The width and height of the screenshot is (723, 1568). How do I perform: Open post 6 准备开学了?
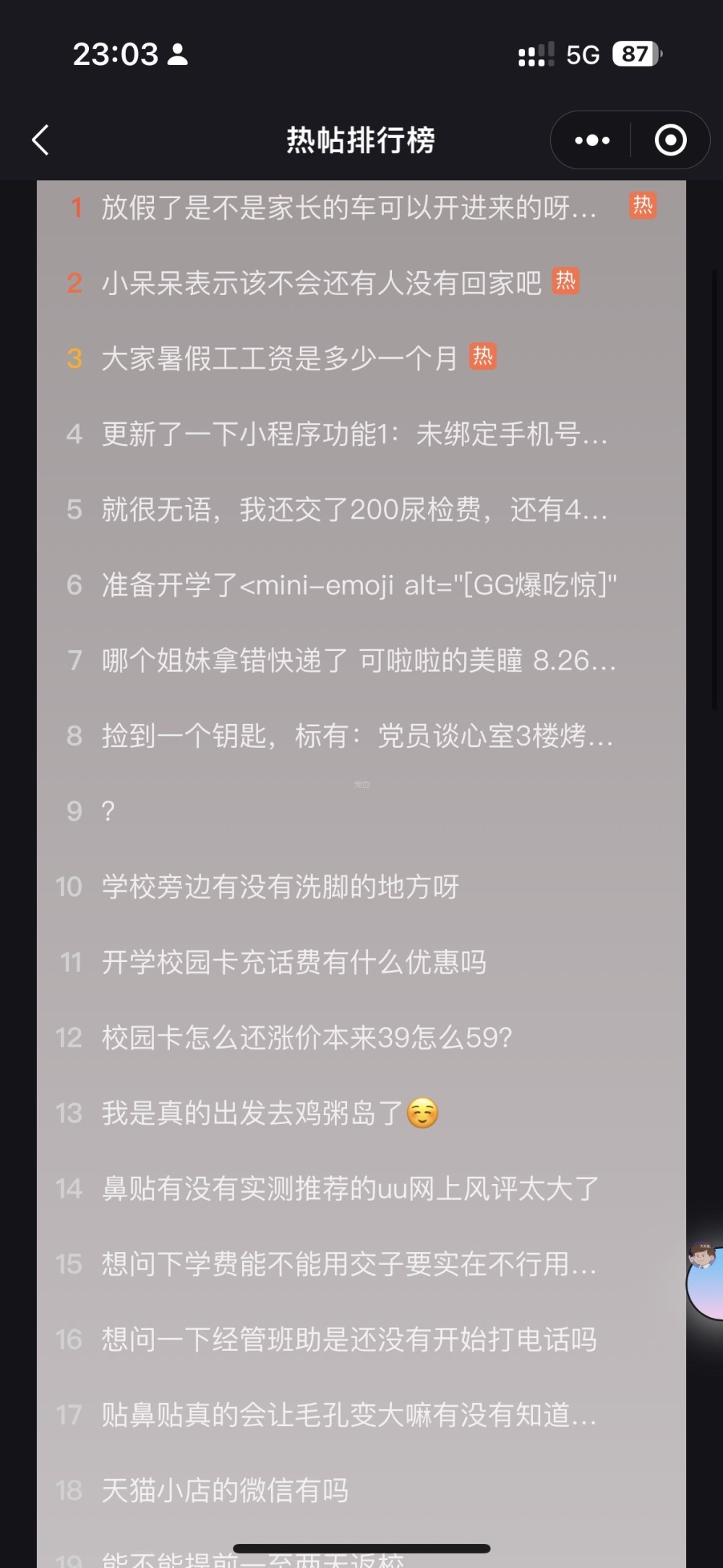[359, 584]
